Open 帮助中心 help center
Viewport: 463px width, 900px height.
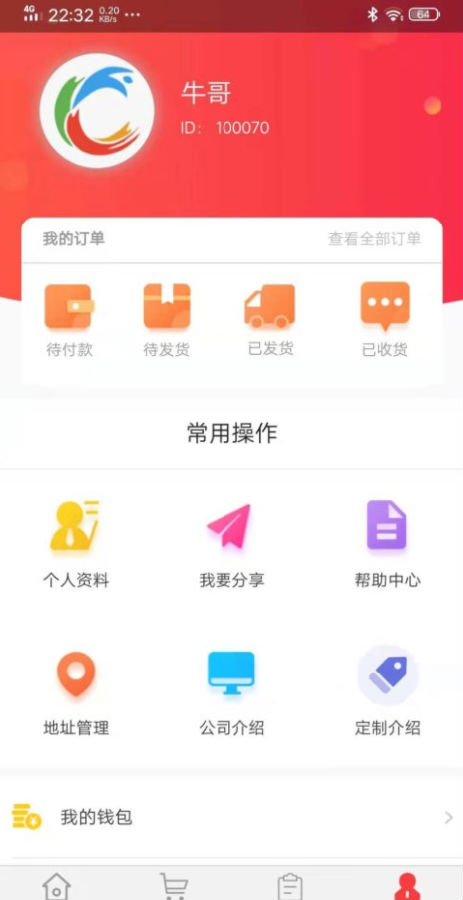point(387,544)
